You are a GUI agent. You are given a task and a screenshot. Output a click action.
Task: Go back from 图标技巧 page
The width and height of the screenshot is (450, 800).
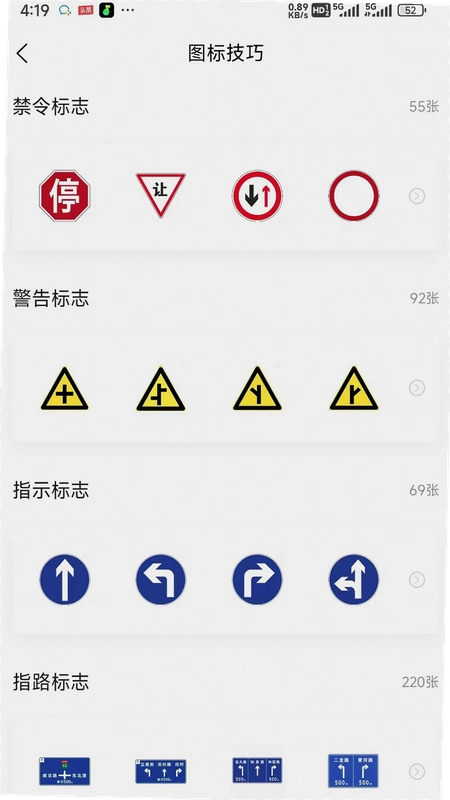22,53
